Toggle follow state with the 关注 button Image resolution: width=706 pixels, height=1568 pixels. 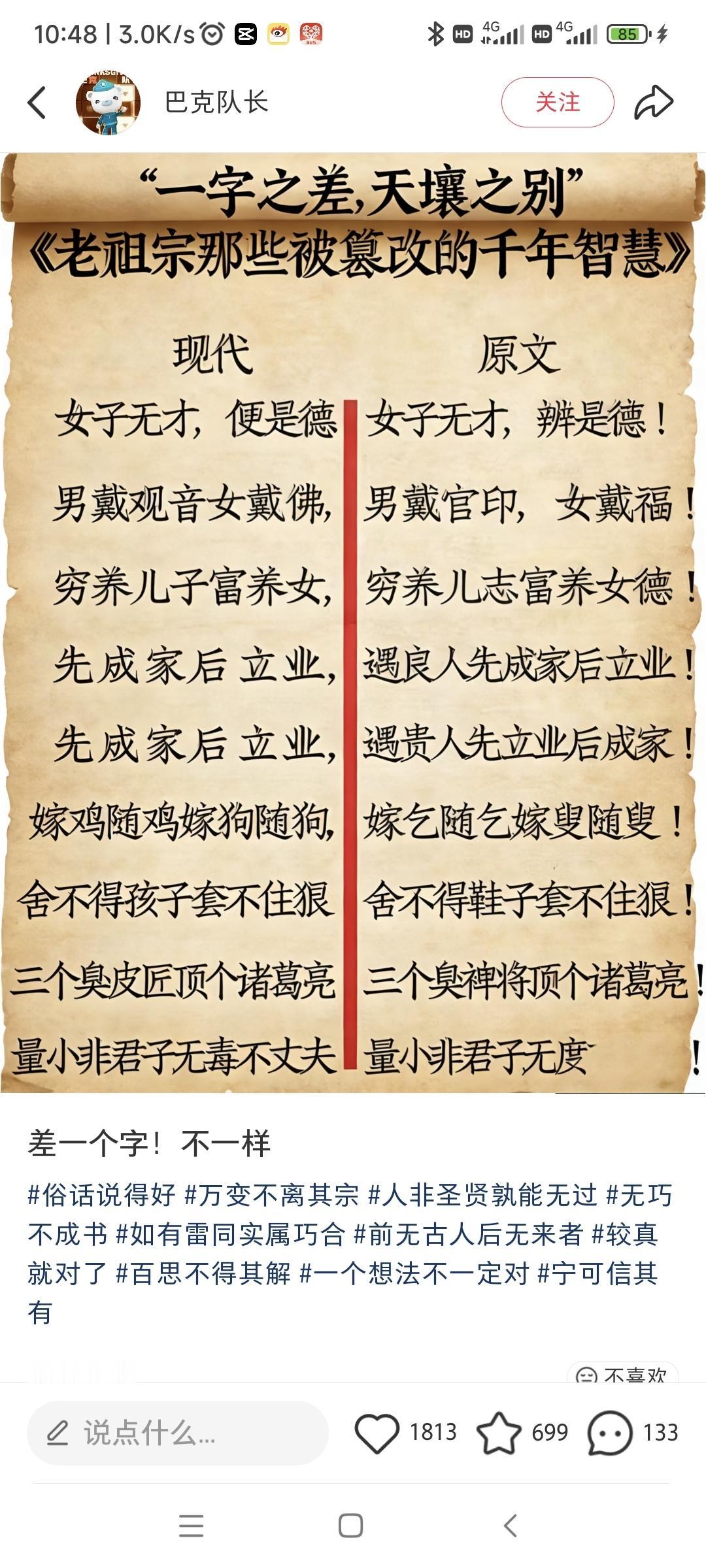tap(557, 101)
